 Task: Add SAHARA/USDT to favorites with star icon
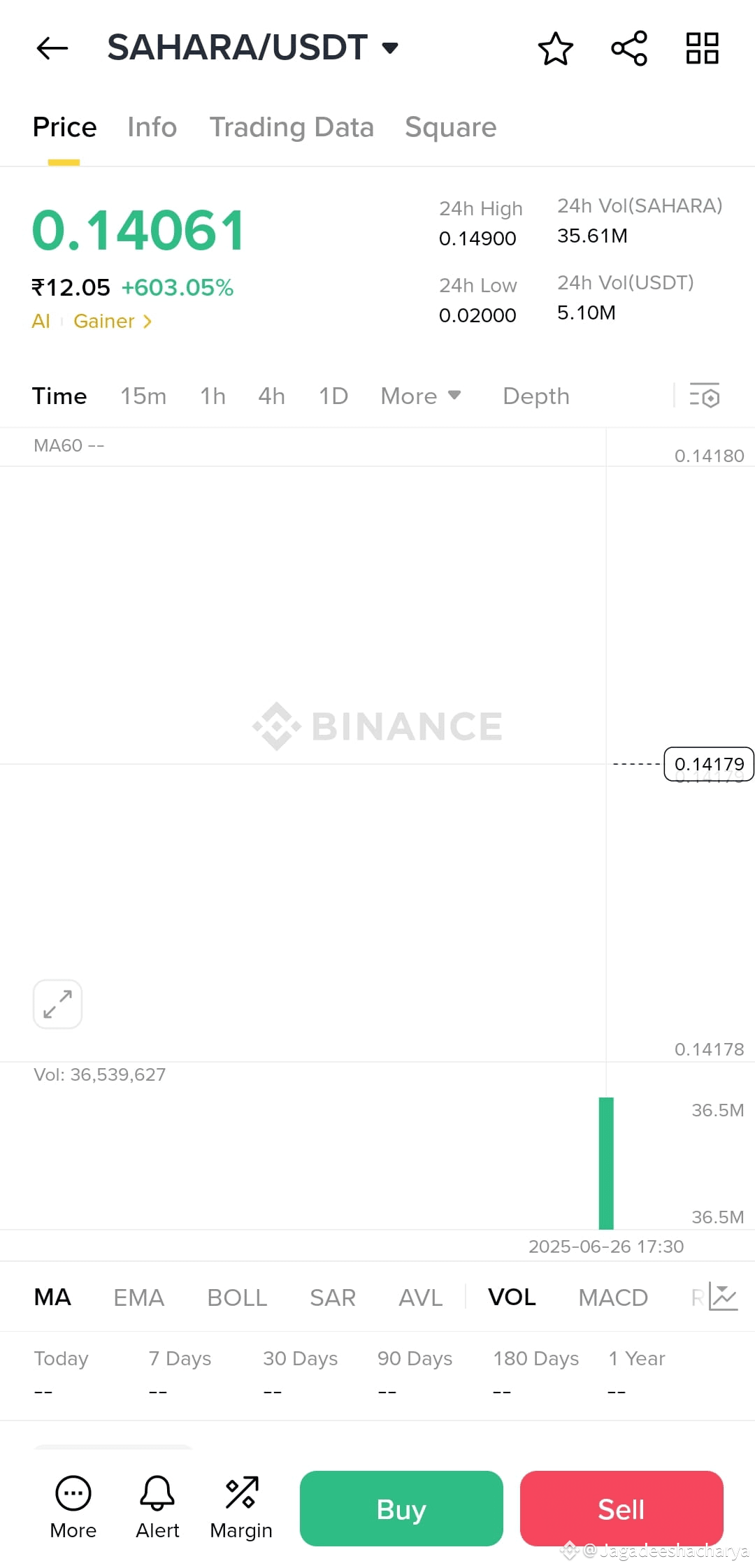click(x=555, y=48)
